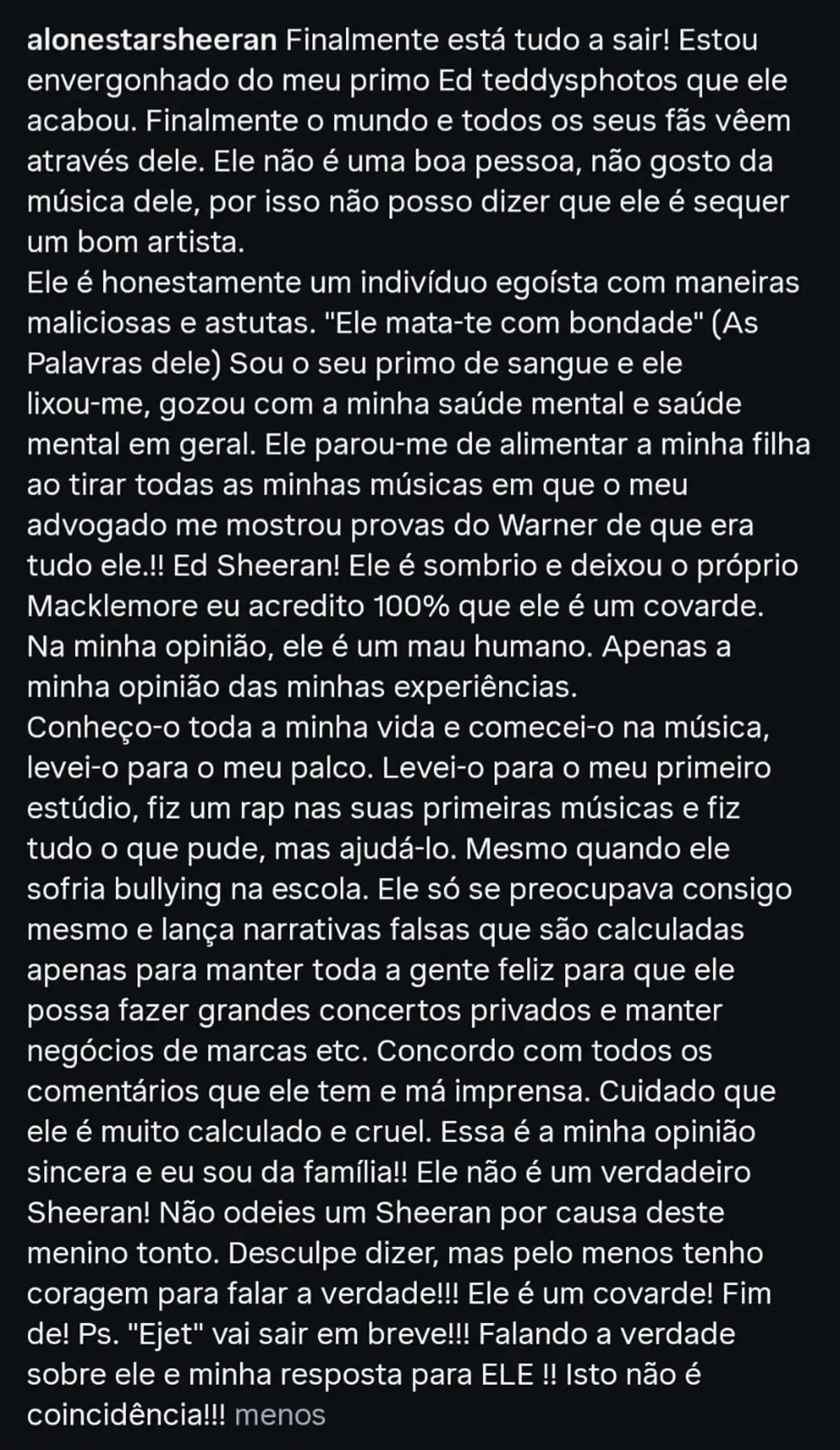Open the alonestarsheeran profile
The height and width of the screenshot is (1450, 840).
tap(153, 41)
